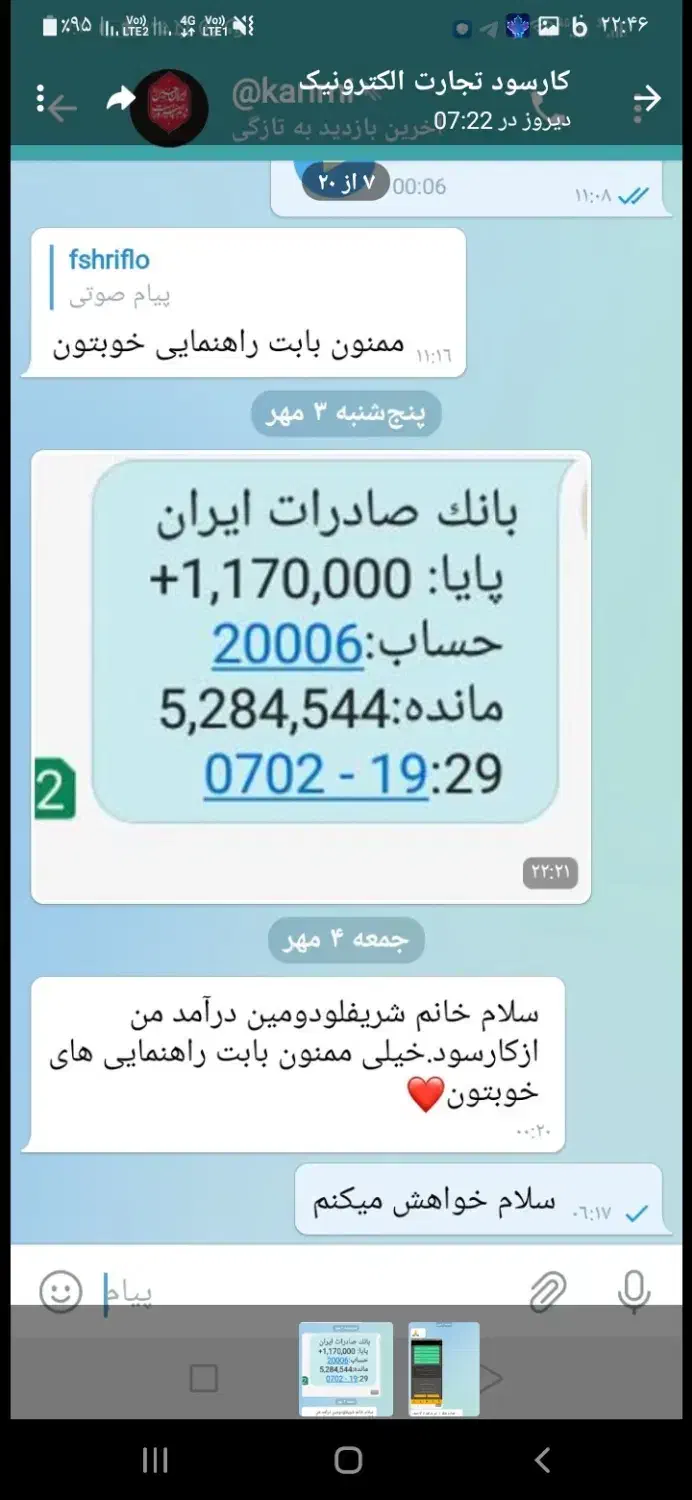
Task: Open the three-dot overflow menu
Action: click(40, 99)
